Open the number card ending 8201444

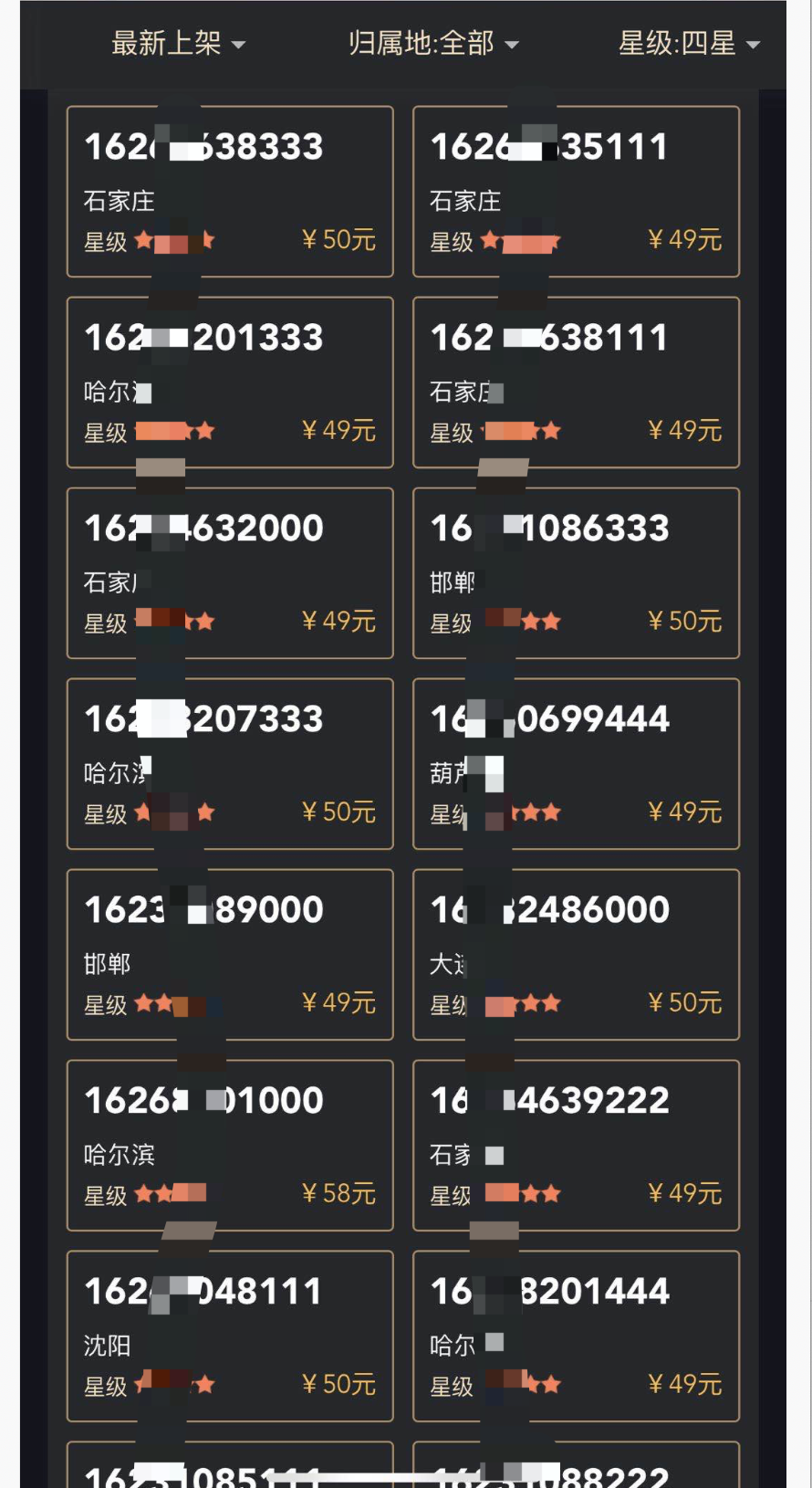point(576,1336)
